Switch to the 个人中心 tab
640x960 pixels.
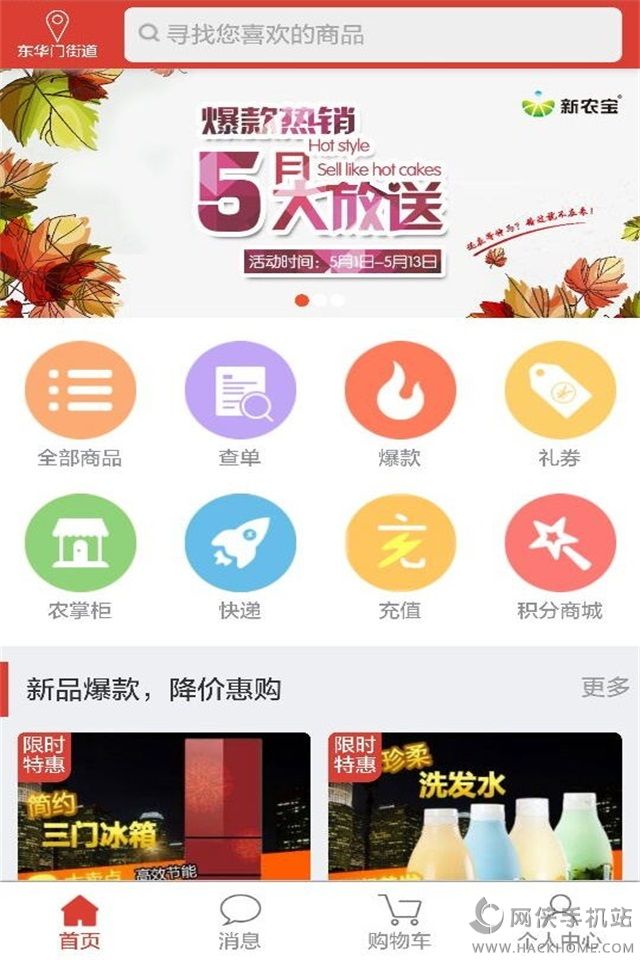point(560,921)
